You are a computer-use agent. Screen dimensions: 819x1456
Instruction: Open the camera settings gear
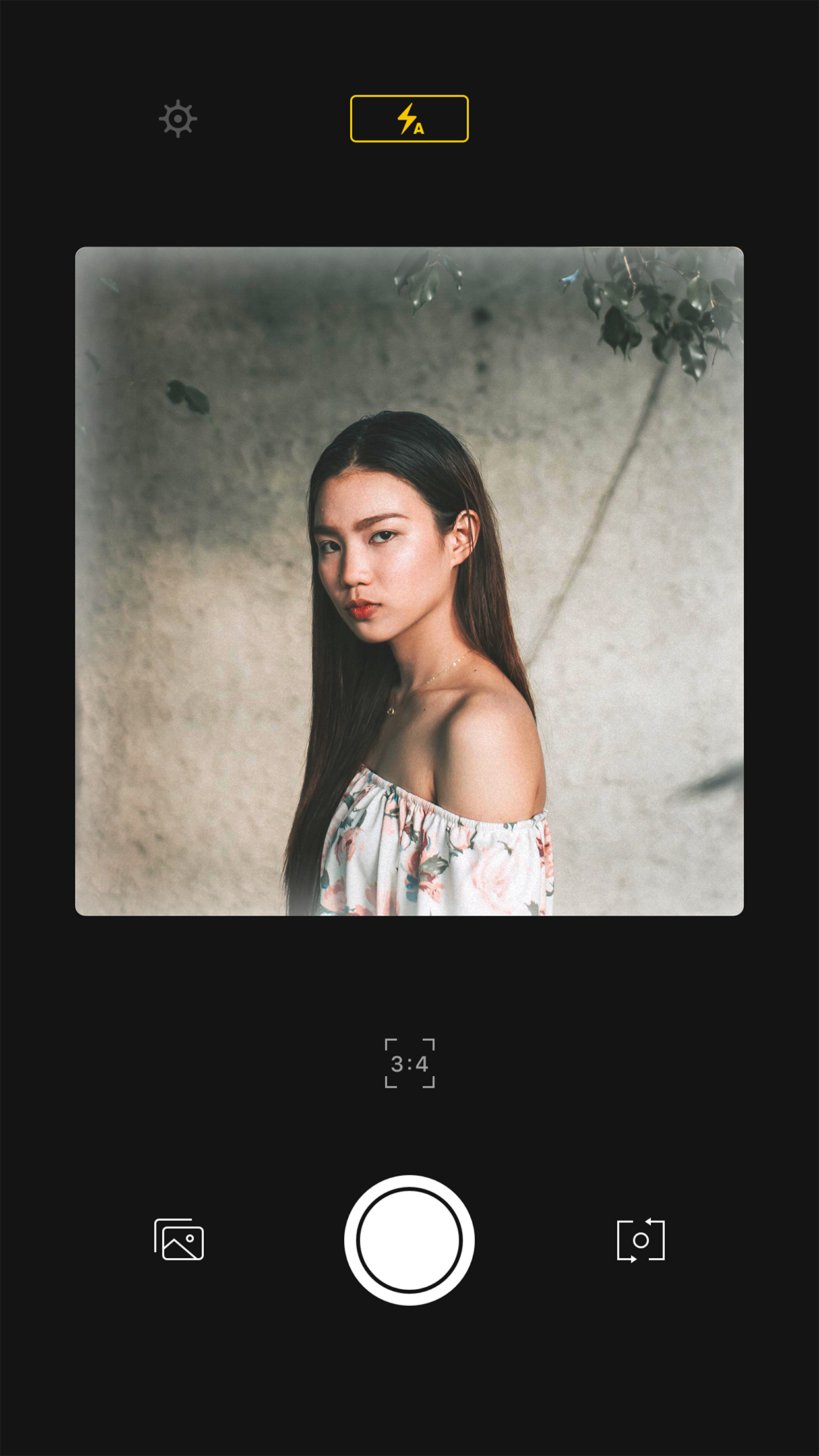(x=178, y=119)
